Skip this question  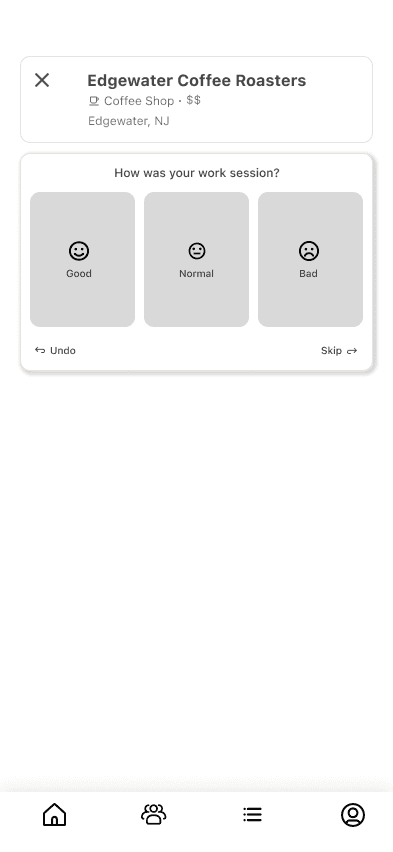tap(339, 350)
